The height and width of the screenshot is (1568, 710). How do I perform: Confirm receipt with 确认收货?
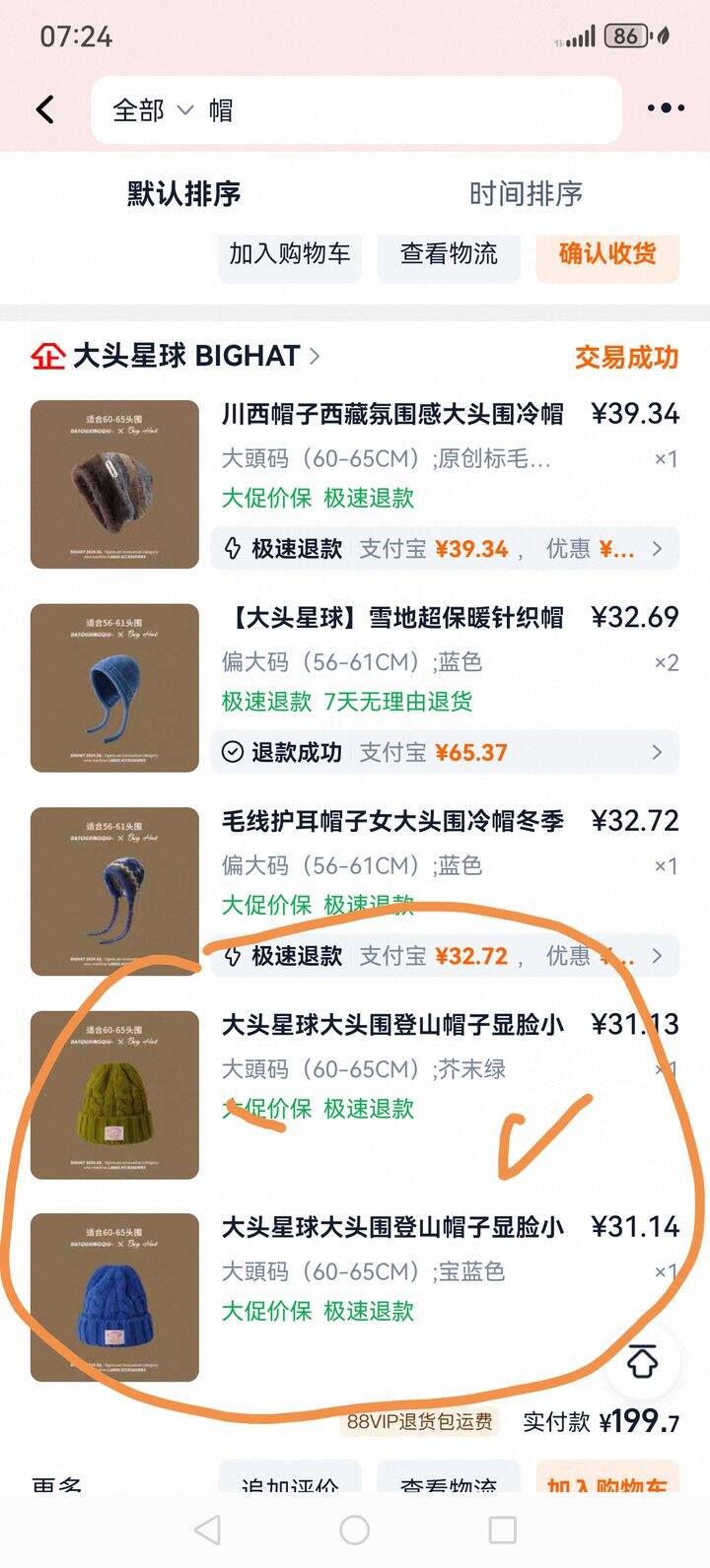coord(606,254)
